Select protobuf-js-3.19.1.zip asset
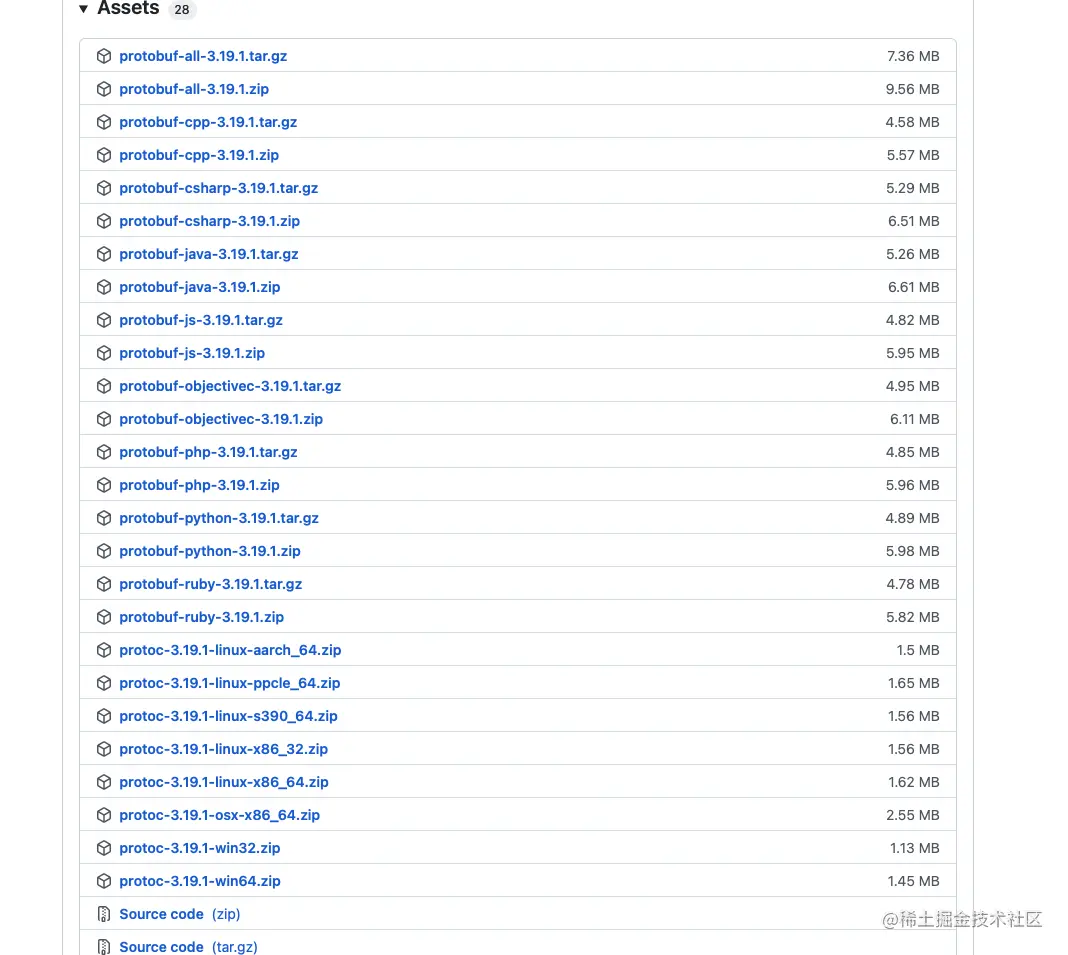 [x=192, y=353]
